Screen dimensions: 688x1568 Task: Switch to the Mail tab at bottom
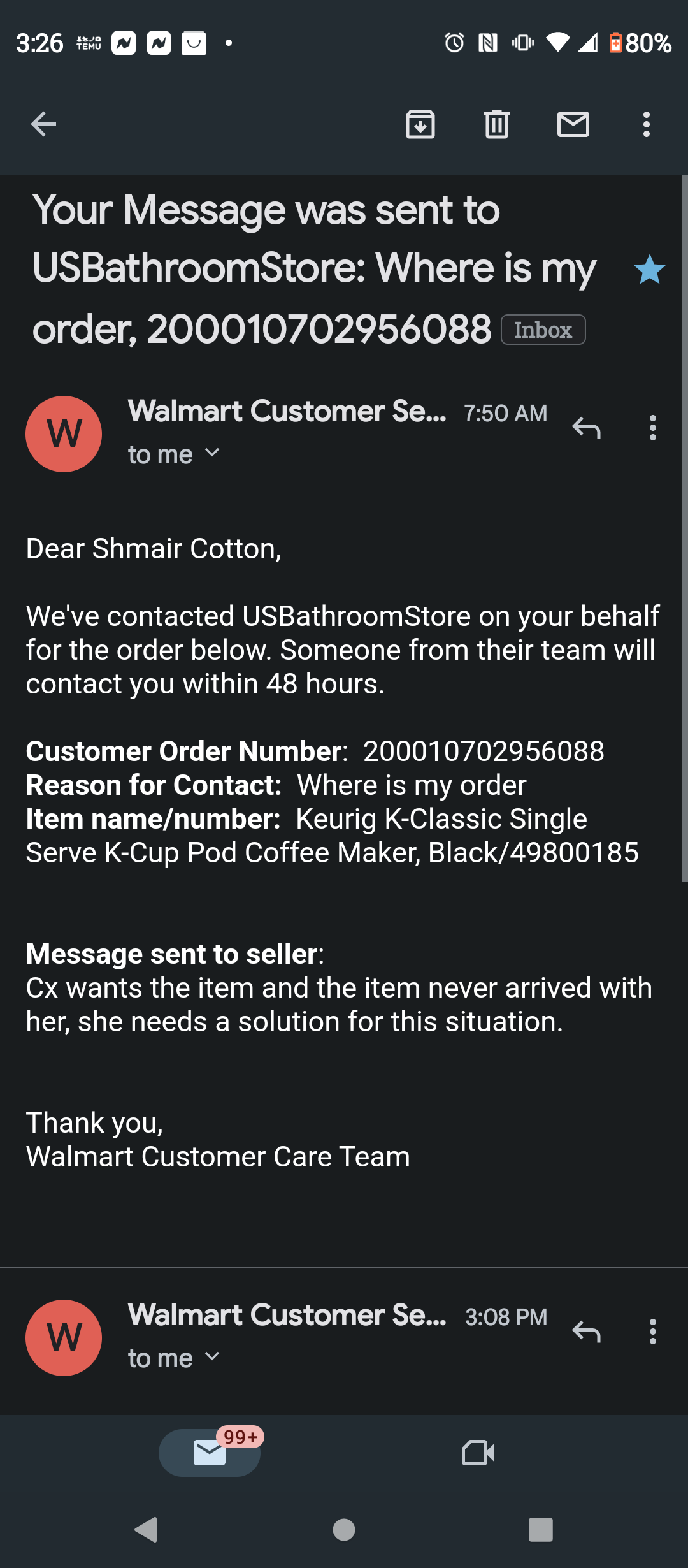click(x=210, y=1453)
